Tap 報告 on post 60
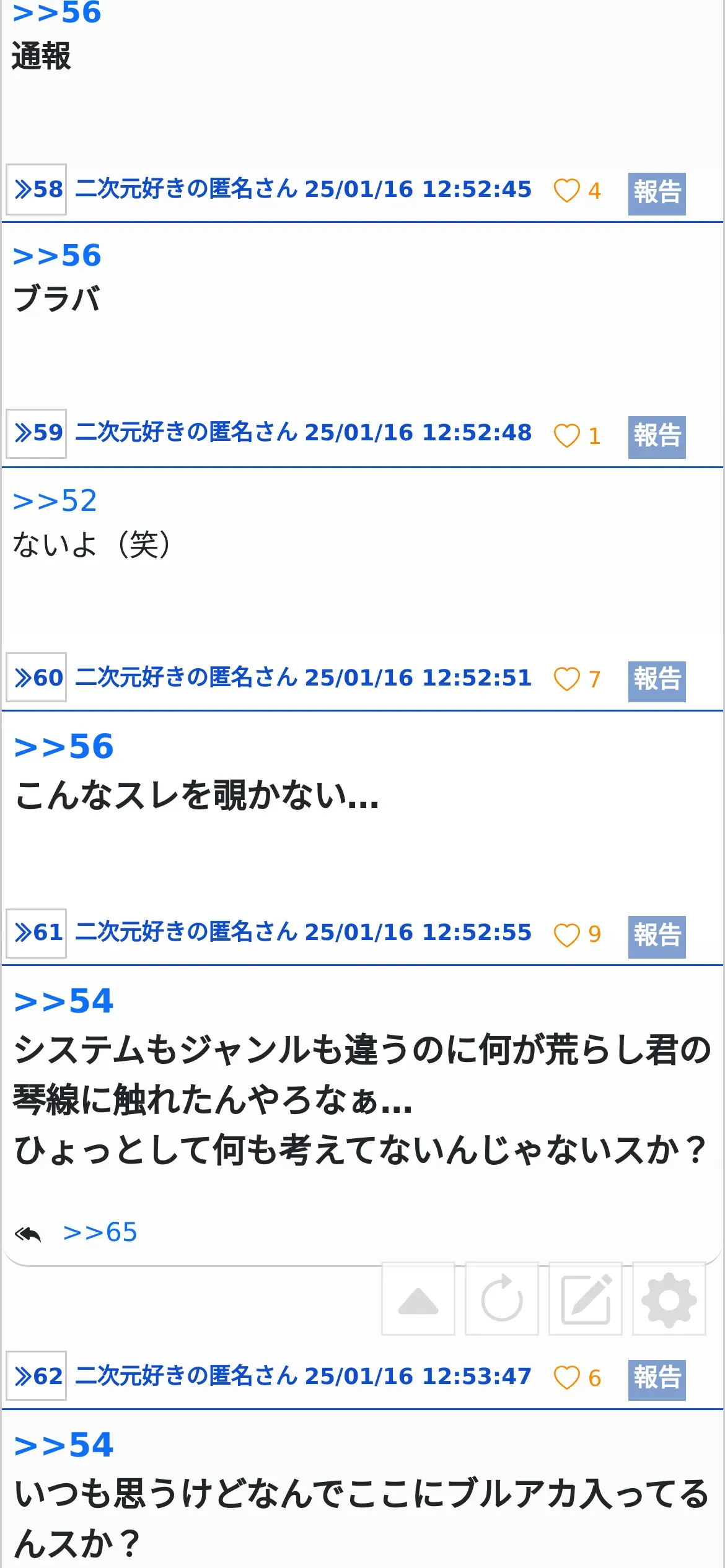 pos(657,681)
